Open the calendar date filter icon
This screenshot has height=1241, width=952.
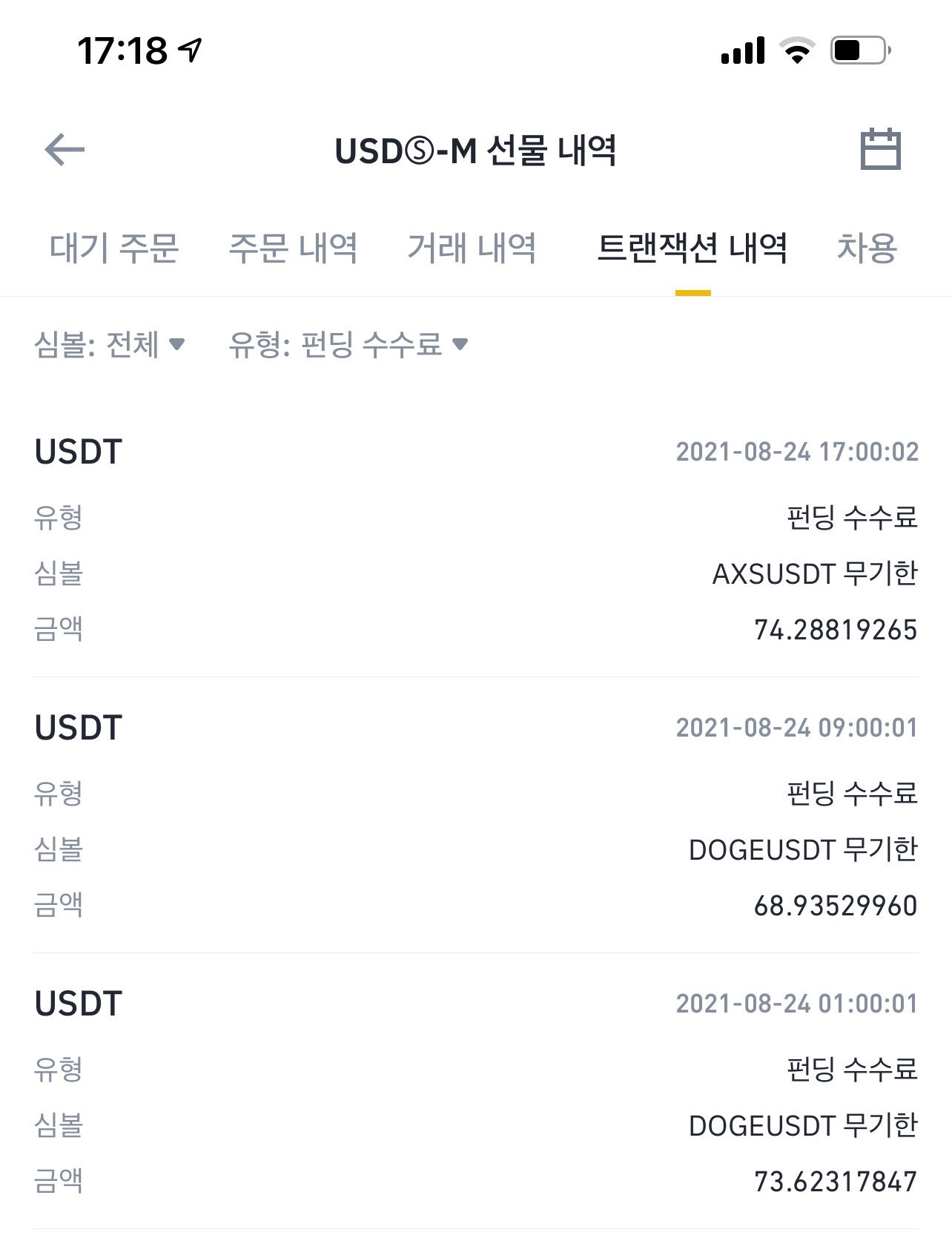click(880, 149)
